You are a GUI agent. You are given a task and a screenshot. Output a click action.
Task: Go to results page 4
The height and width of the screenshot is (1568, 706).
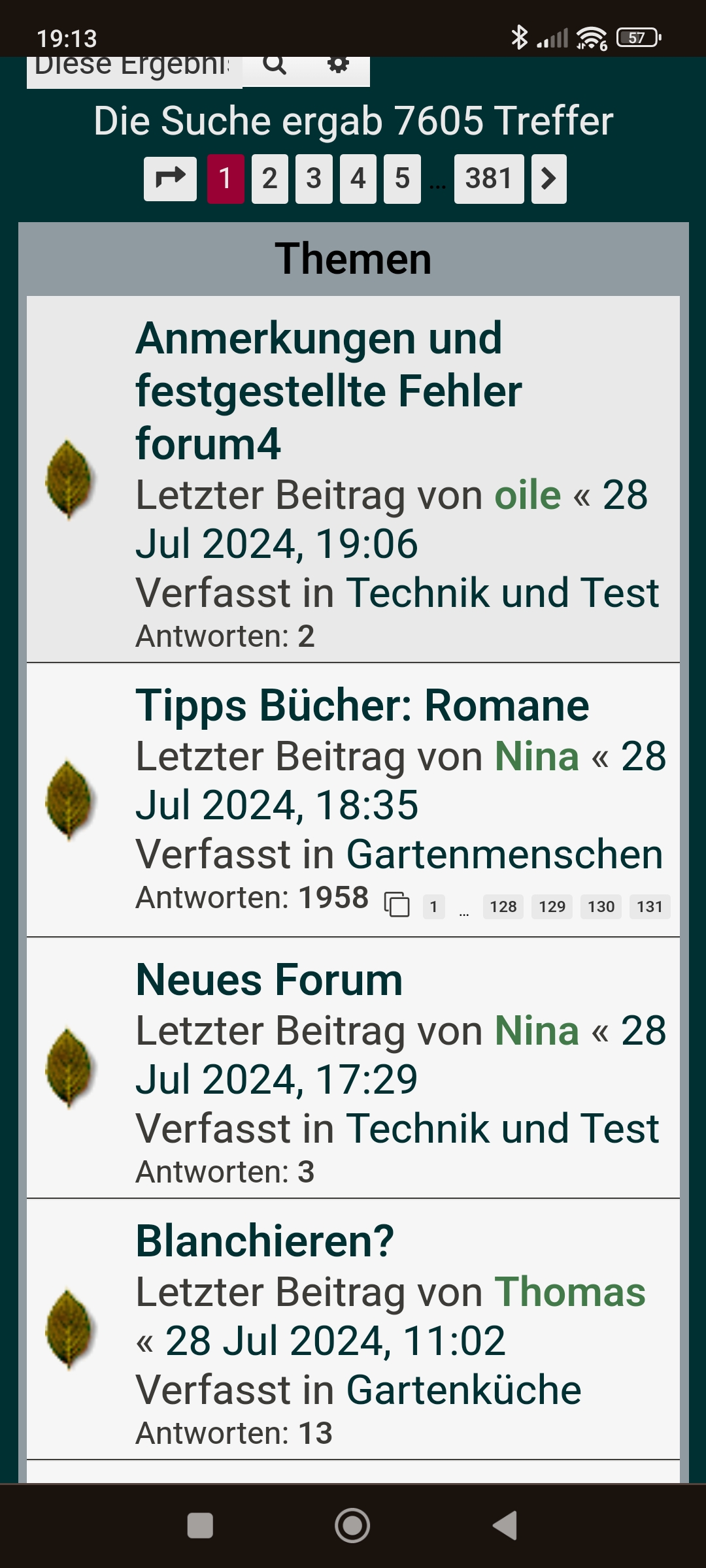click(x=358, y=178)
